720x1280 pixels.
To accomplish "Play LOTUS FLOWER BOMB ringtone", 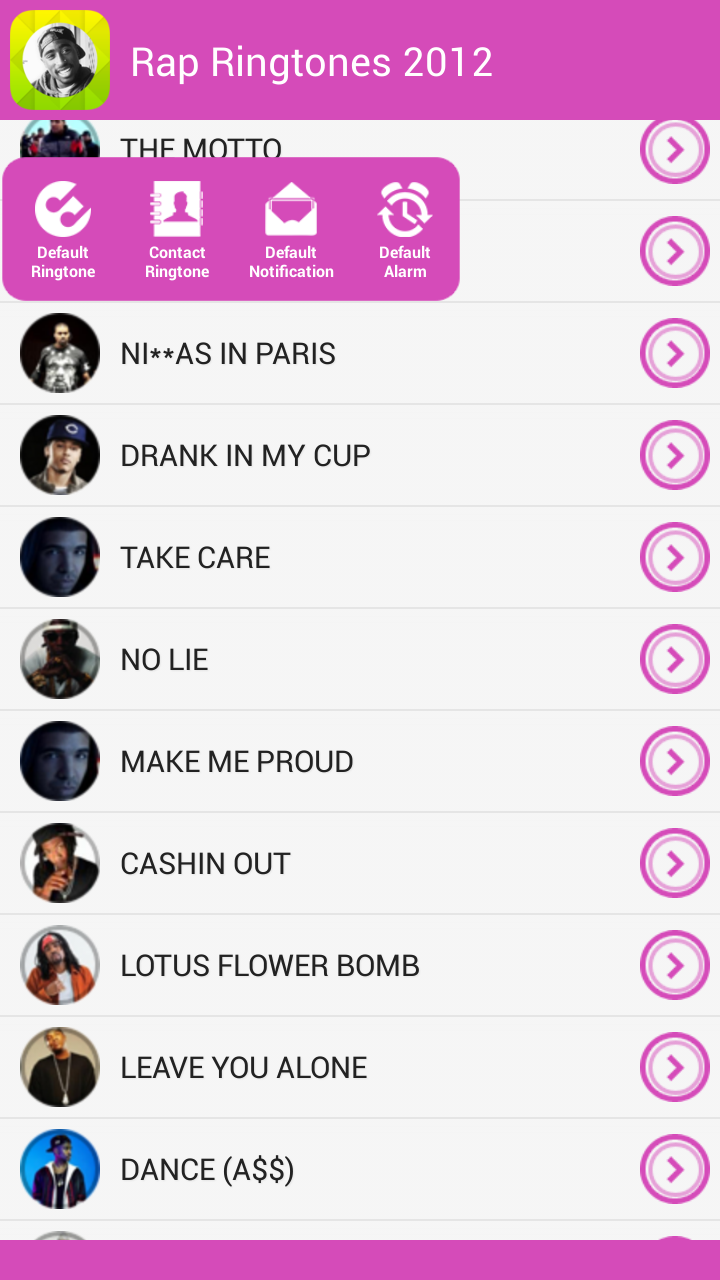I will coord(270,966).
